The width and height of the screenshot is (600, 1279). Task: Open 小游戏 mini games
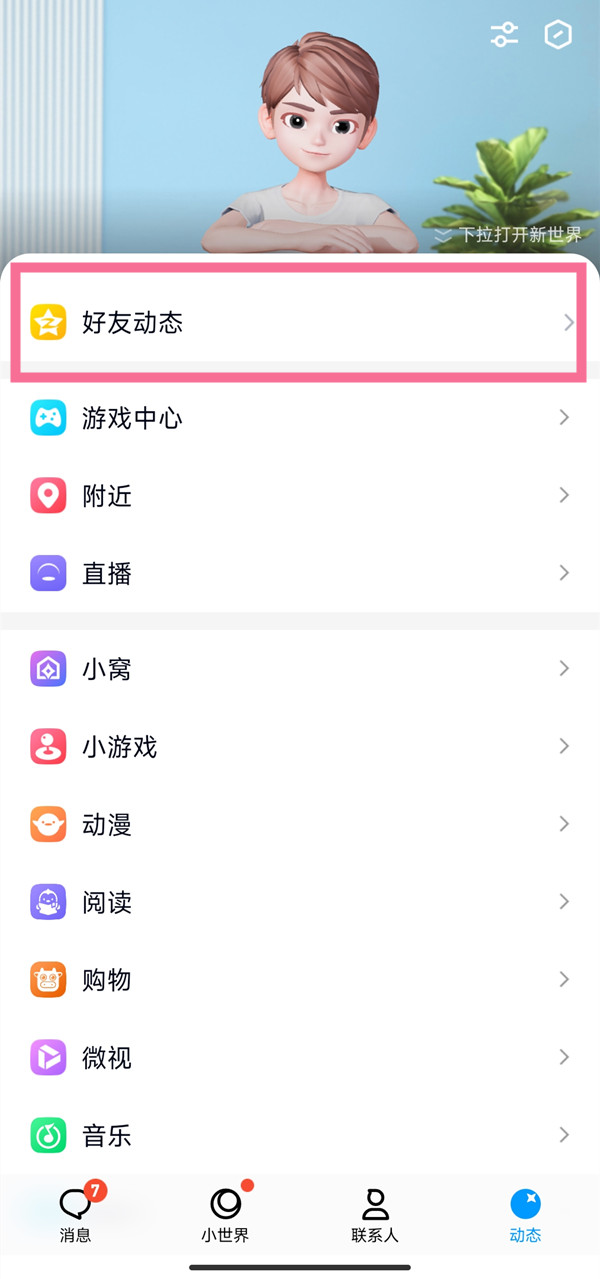(x=298, y=747)
